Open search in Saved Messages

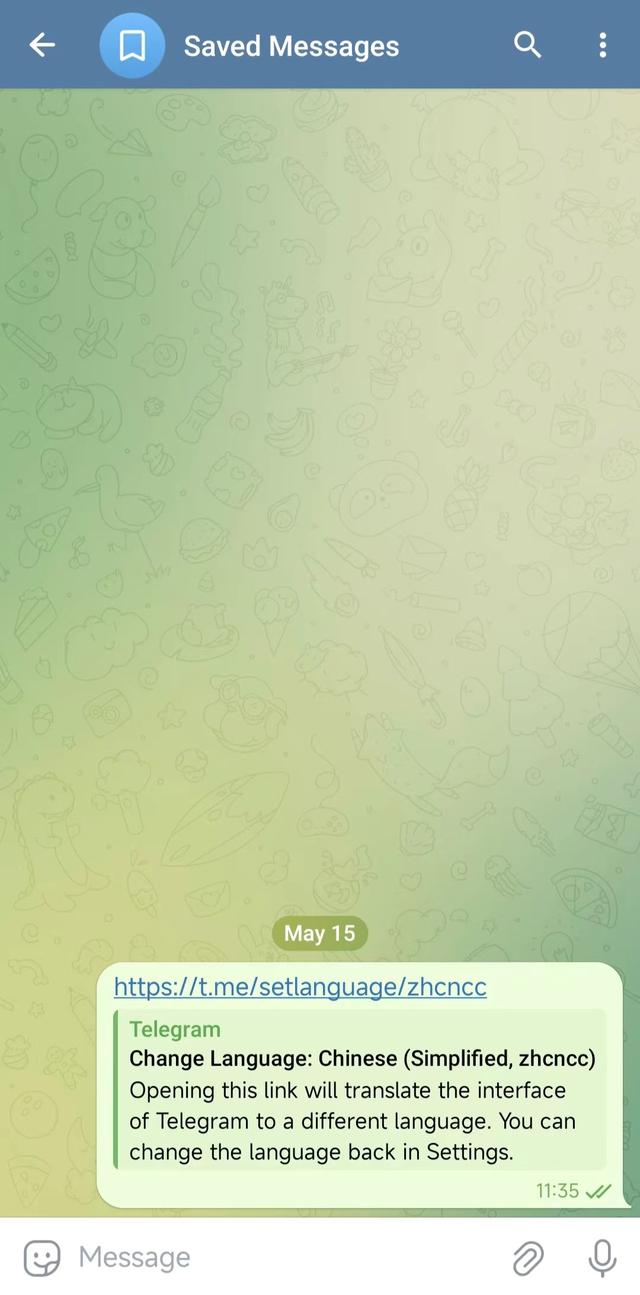tap(527, 45)
